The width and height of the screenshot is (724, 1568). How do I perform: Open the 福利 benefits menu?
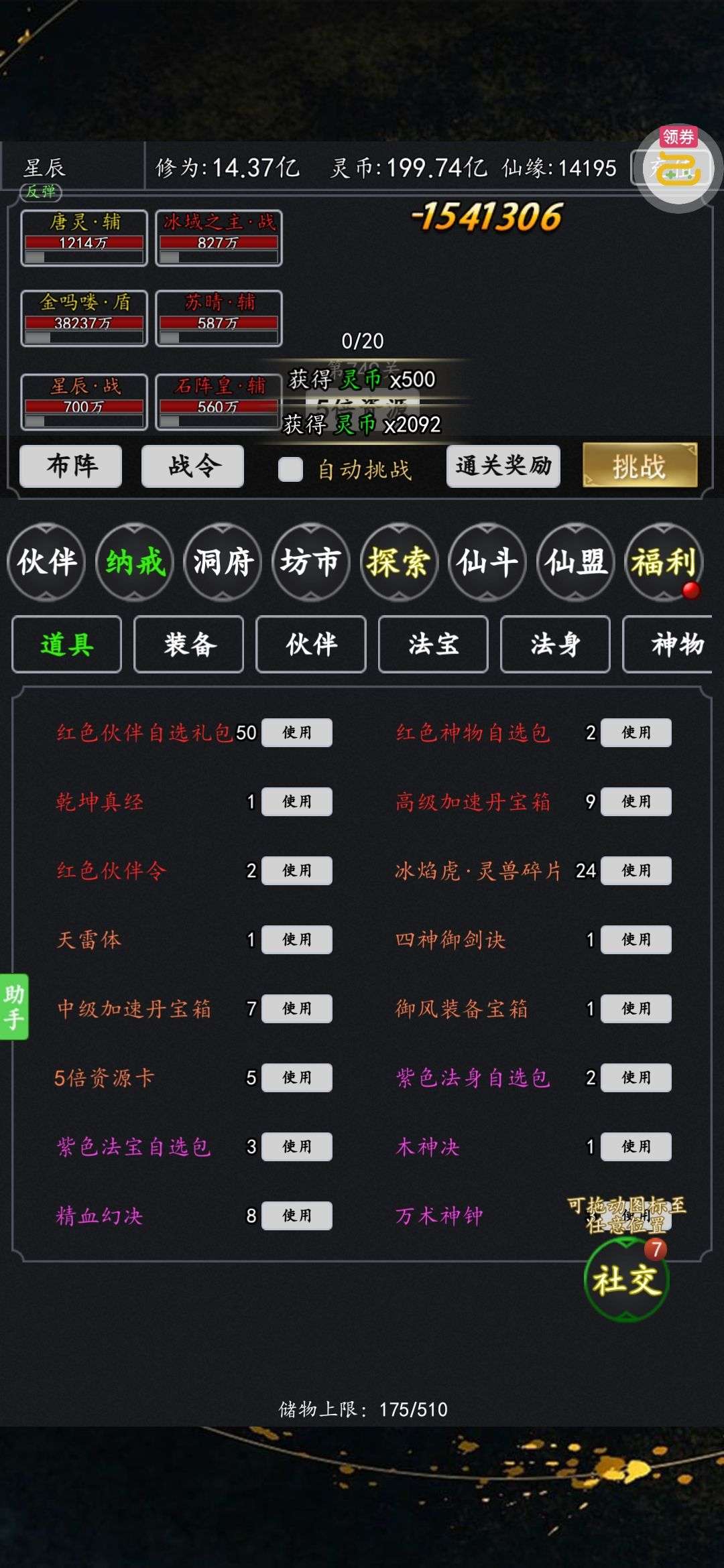click(664, 562)
